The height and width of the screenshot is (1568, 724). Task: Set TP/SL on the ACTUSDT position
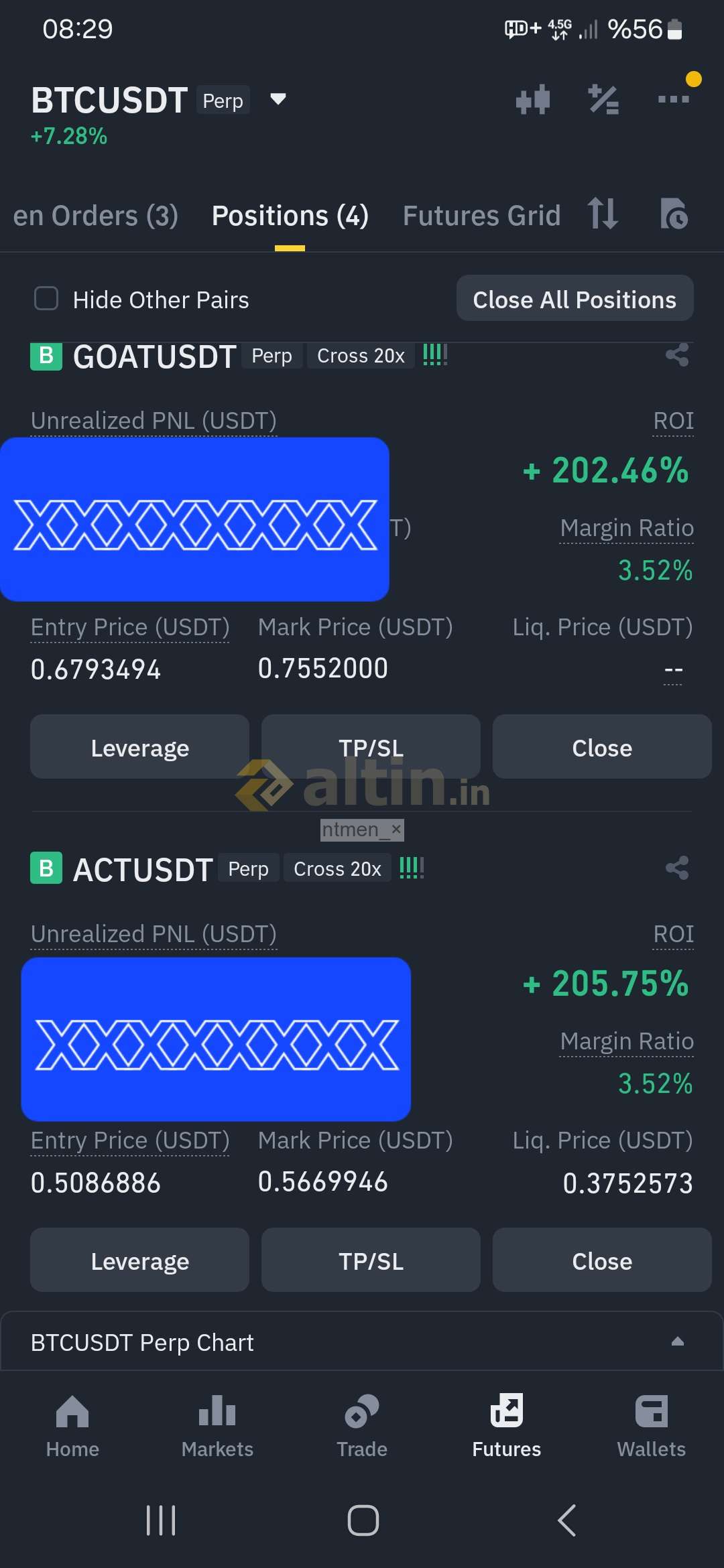(x=371, y=1260)
